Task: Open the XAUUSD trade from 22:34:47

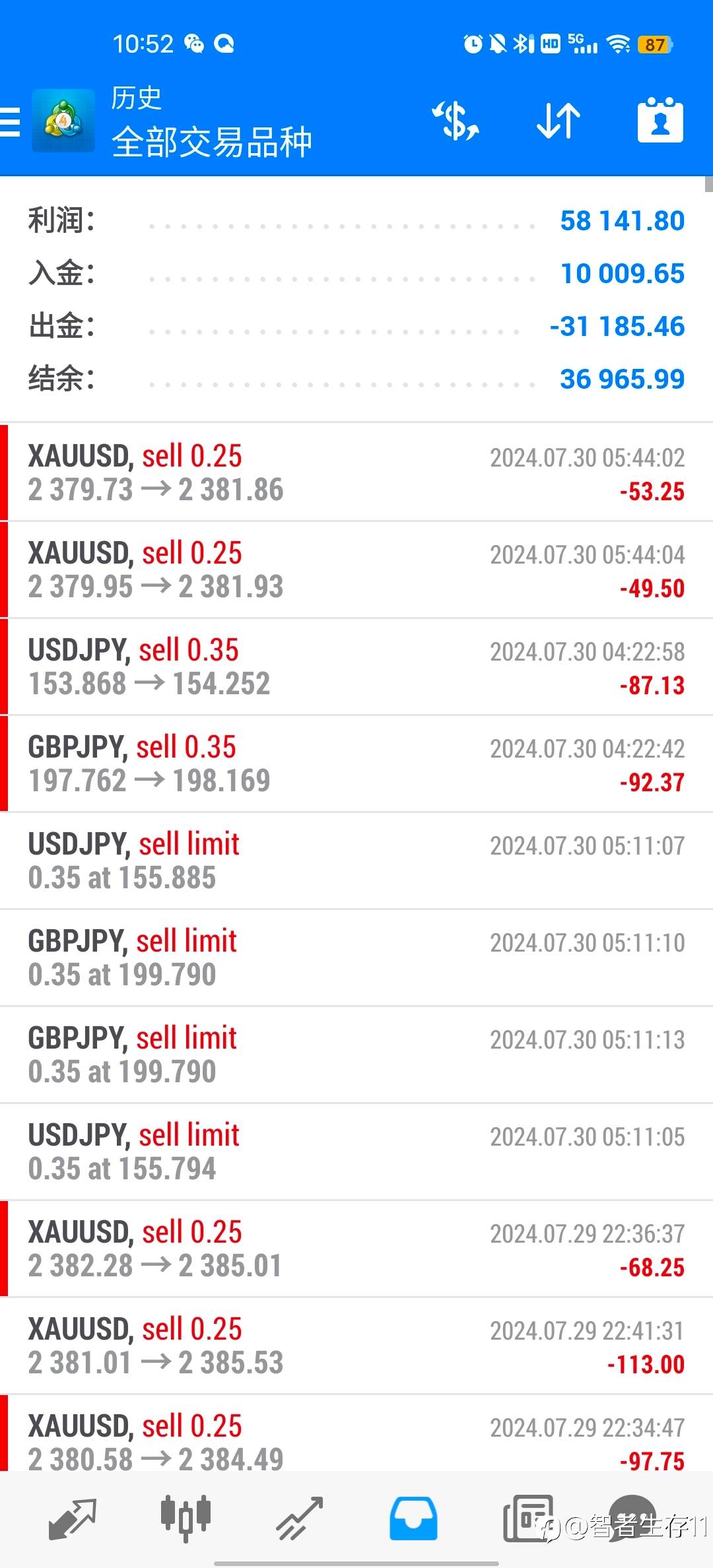Action: coord(356,1441)
